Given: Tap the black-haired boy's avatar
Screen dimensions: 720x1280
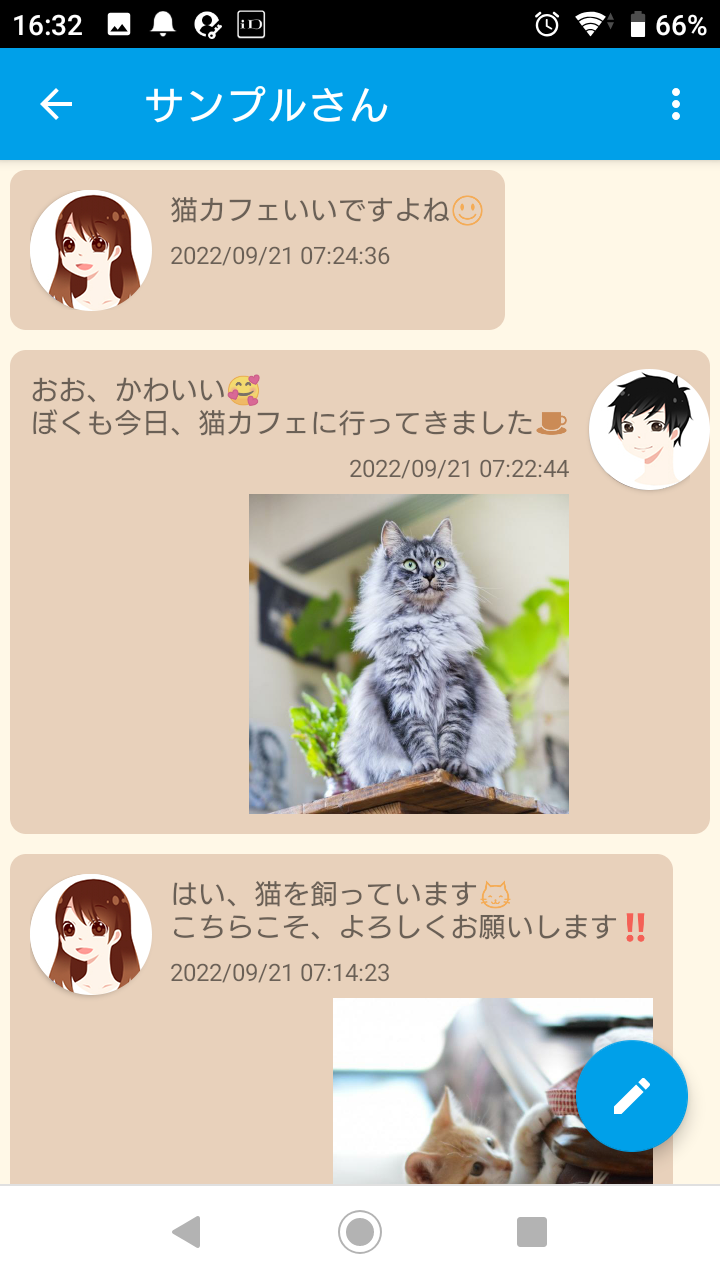Looking at the screenshot, I should pyautogui.click(x=650, y=430).
